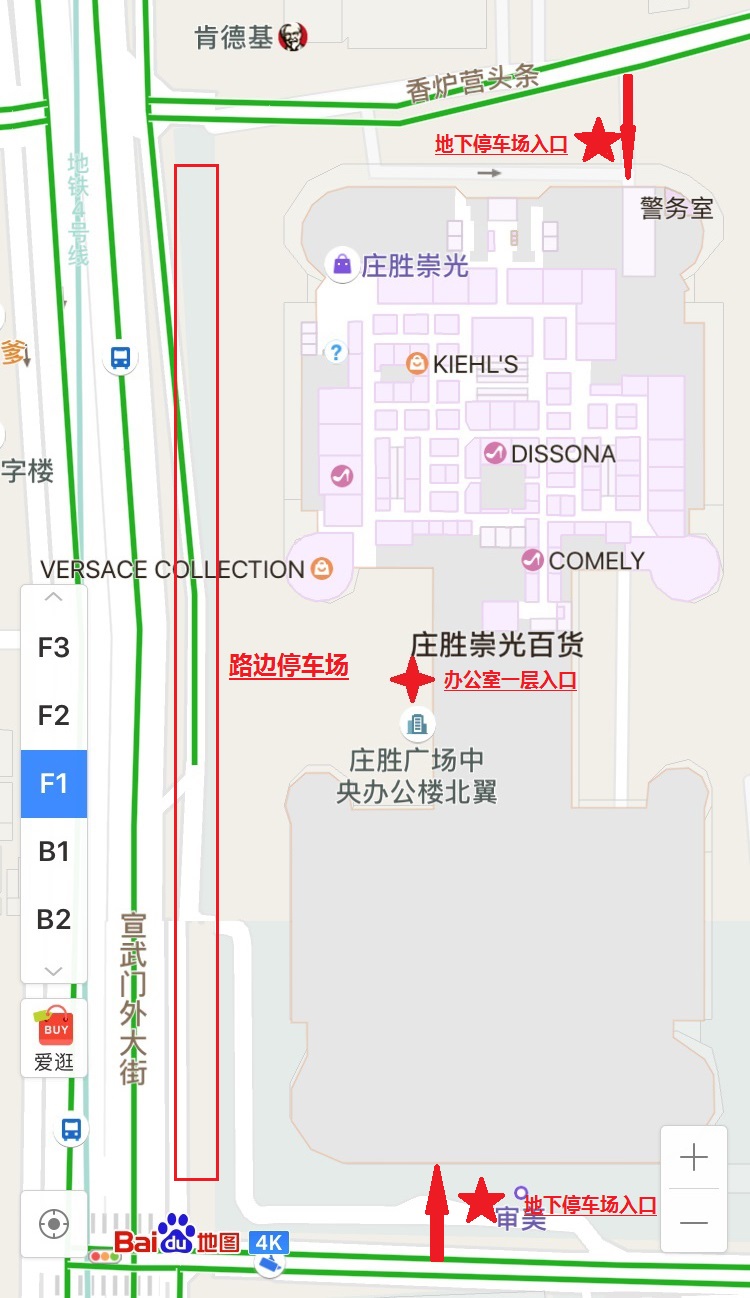The image size is (750, 1298).
Task: Open the DISSONA store marker
Action: pos(494,453)
